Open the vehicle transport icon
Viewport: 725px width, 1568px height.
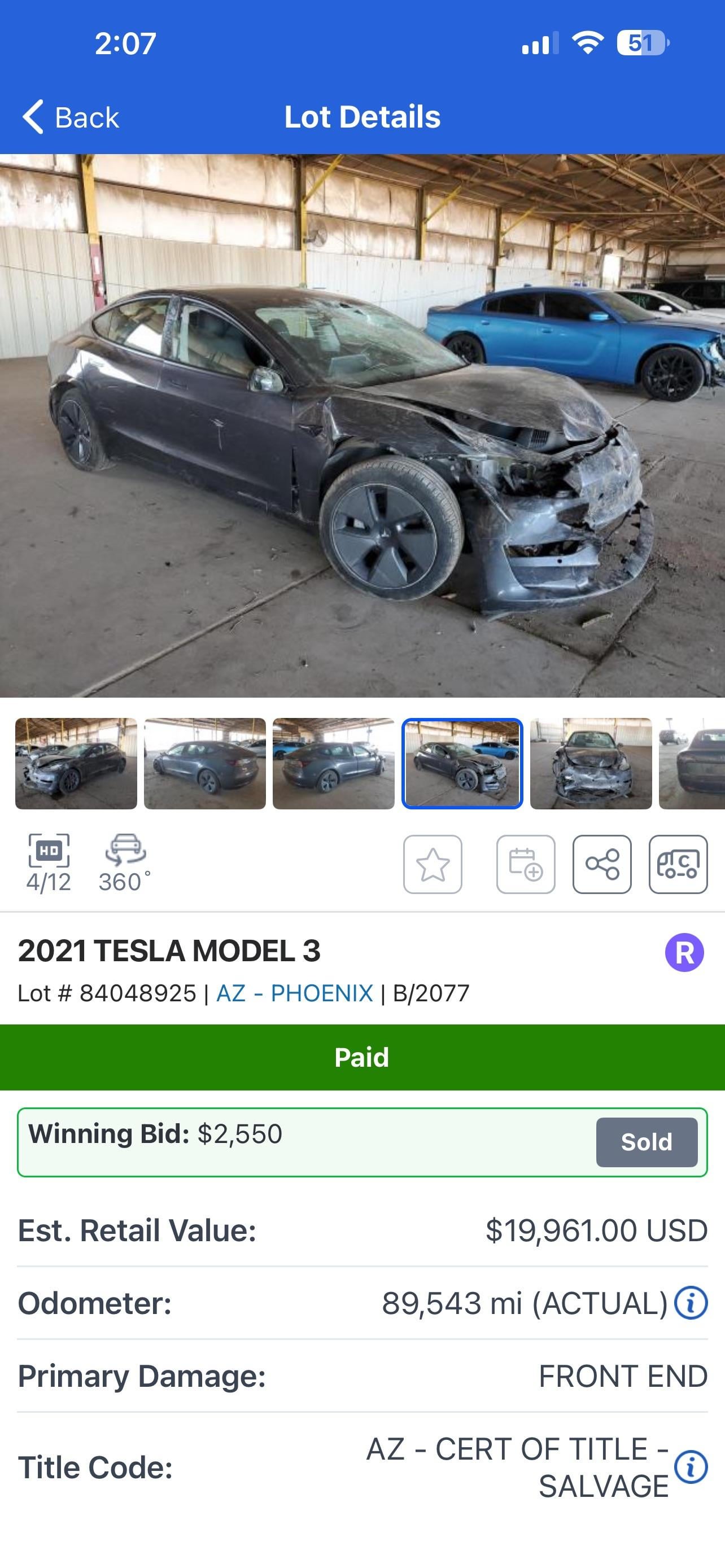click(x=678, y=864)
